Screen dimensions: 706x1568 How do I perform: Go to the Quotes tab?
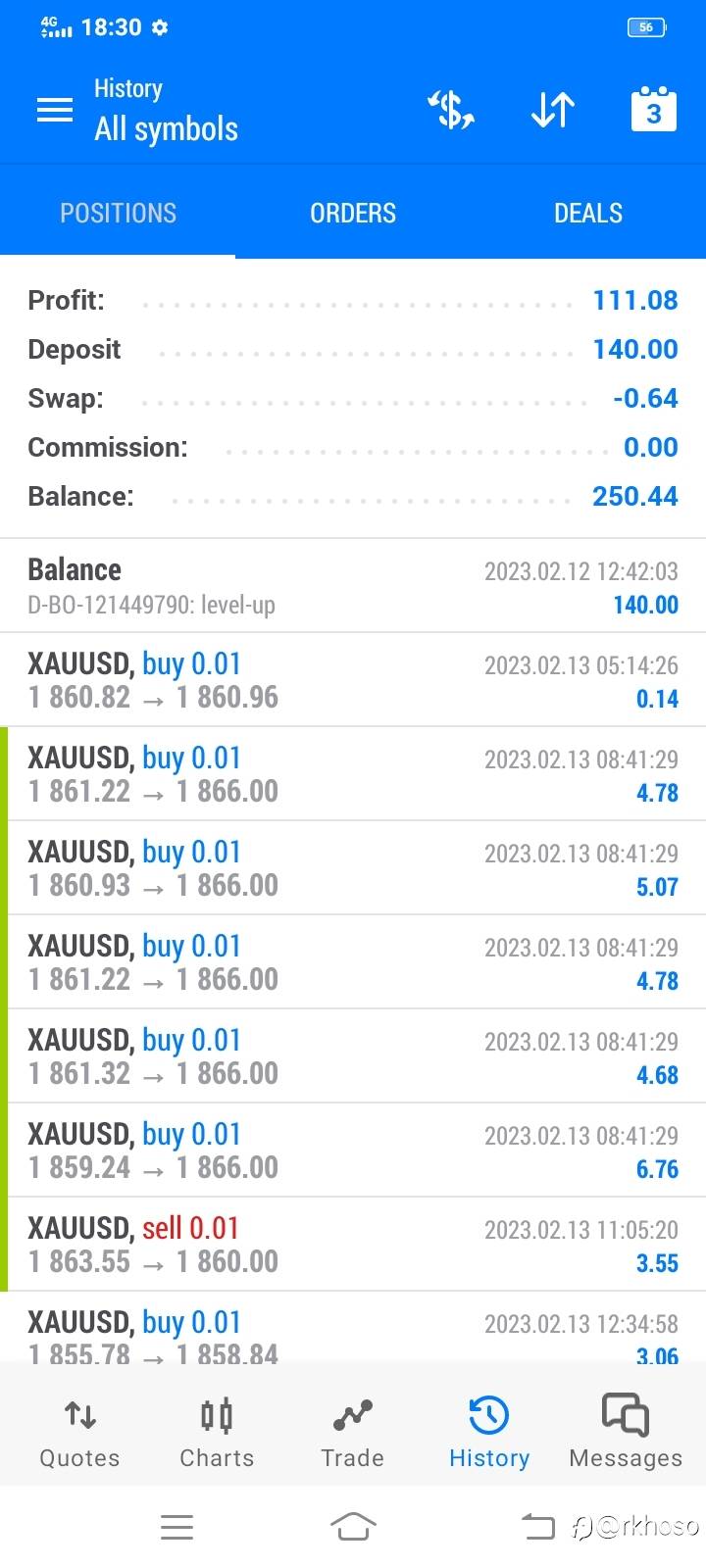[79, 1432]
